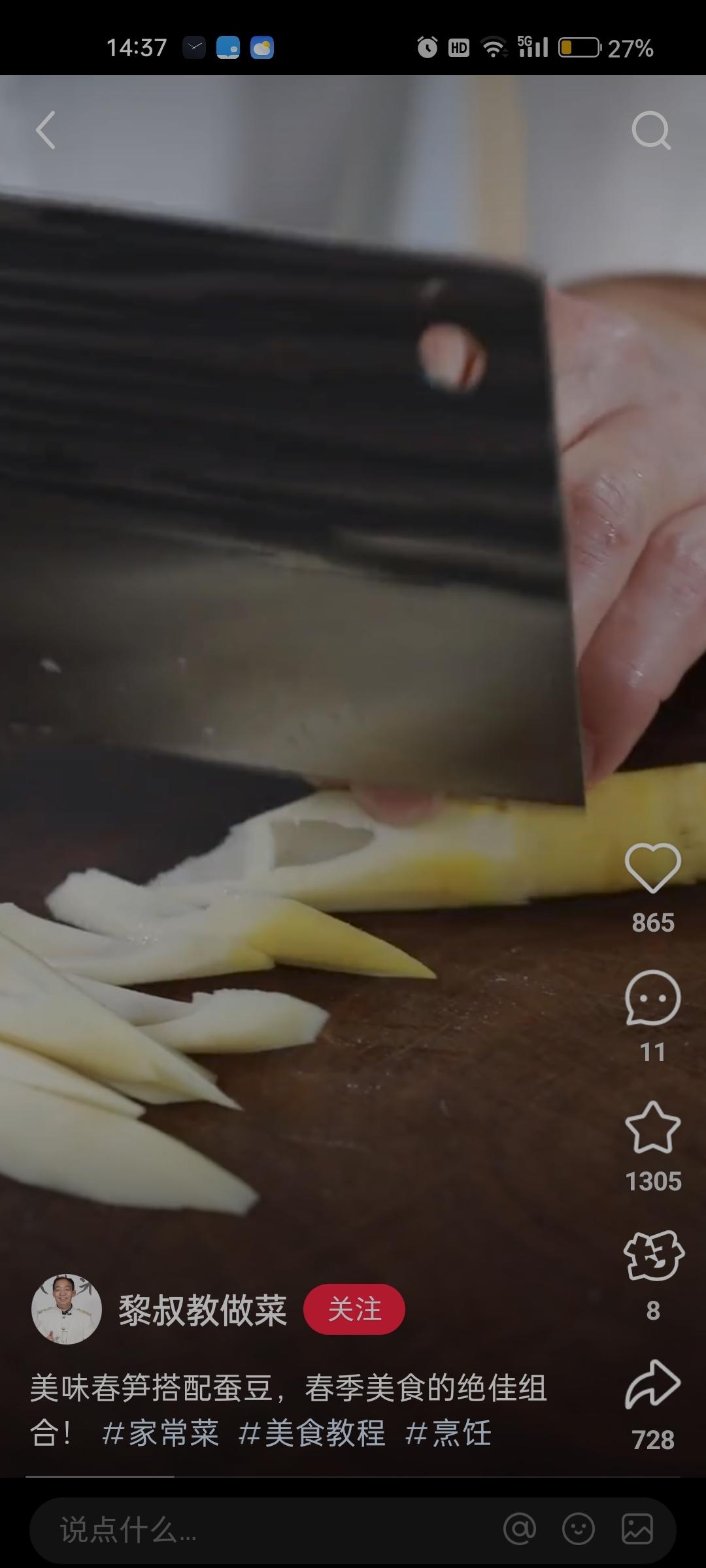This screenshot has height=1568, width=706.
Task: Open the comments bubble icon
Action: tap(652, 998)
